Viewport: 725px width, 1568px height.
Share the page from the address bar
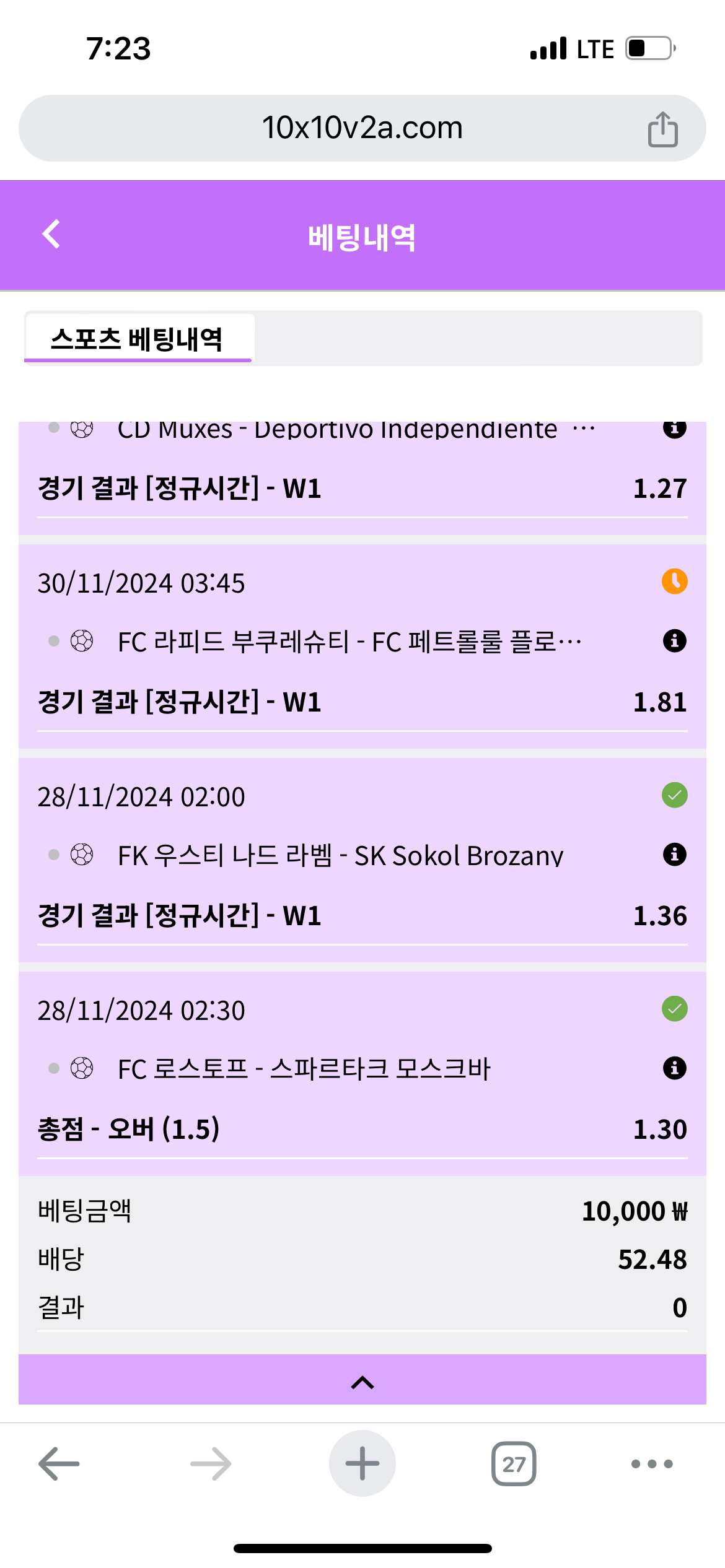(662, 129)
